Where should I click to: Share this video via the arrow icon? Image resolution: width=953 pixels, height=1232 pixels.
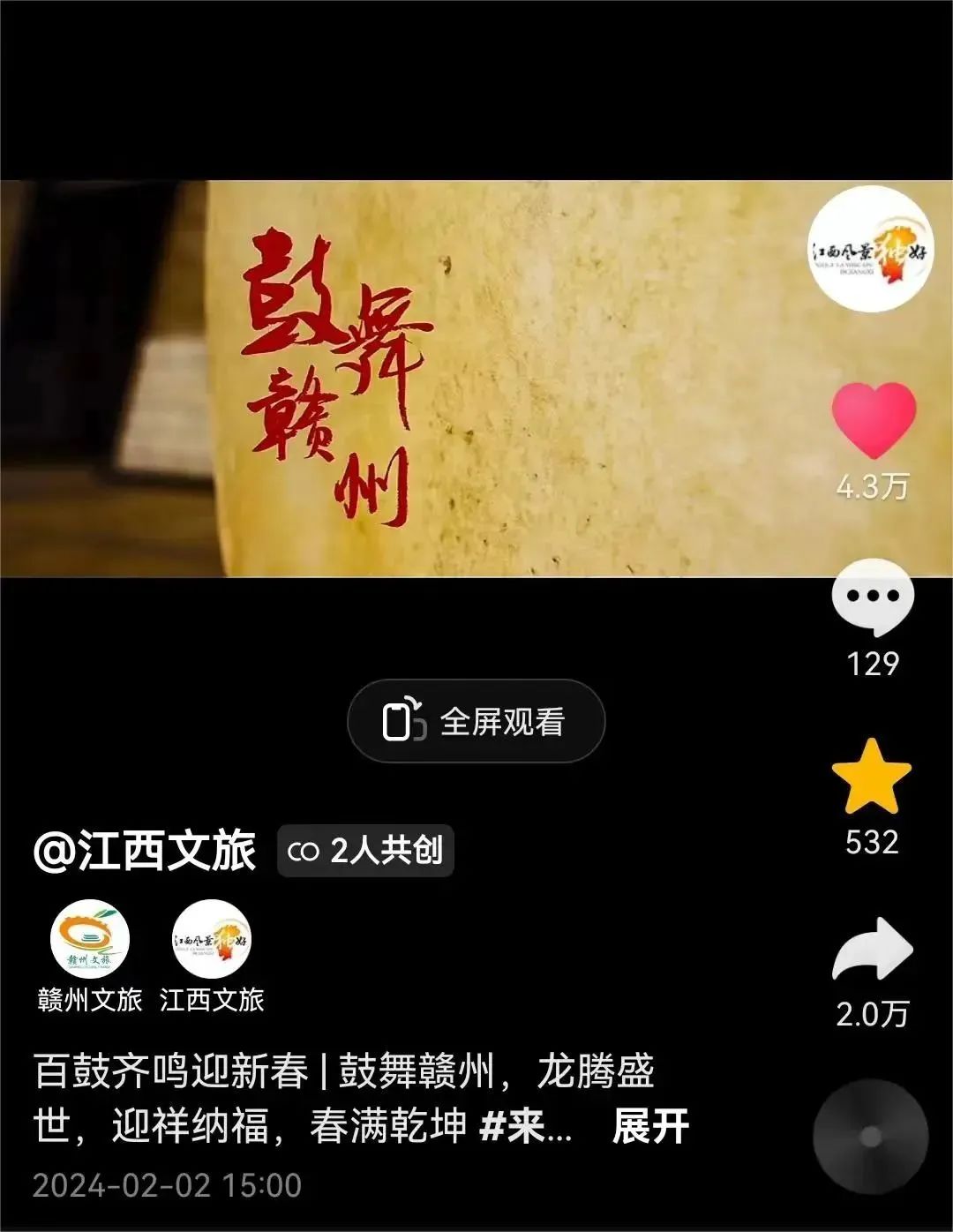[x=873, y=950]
